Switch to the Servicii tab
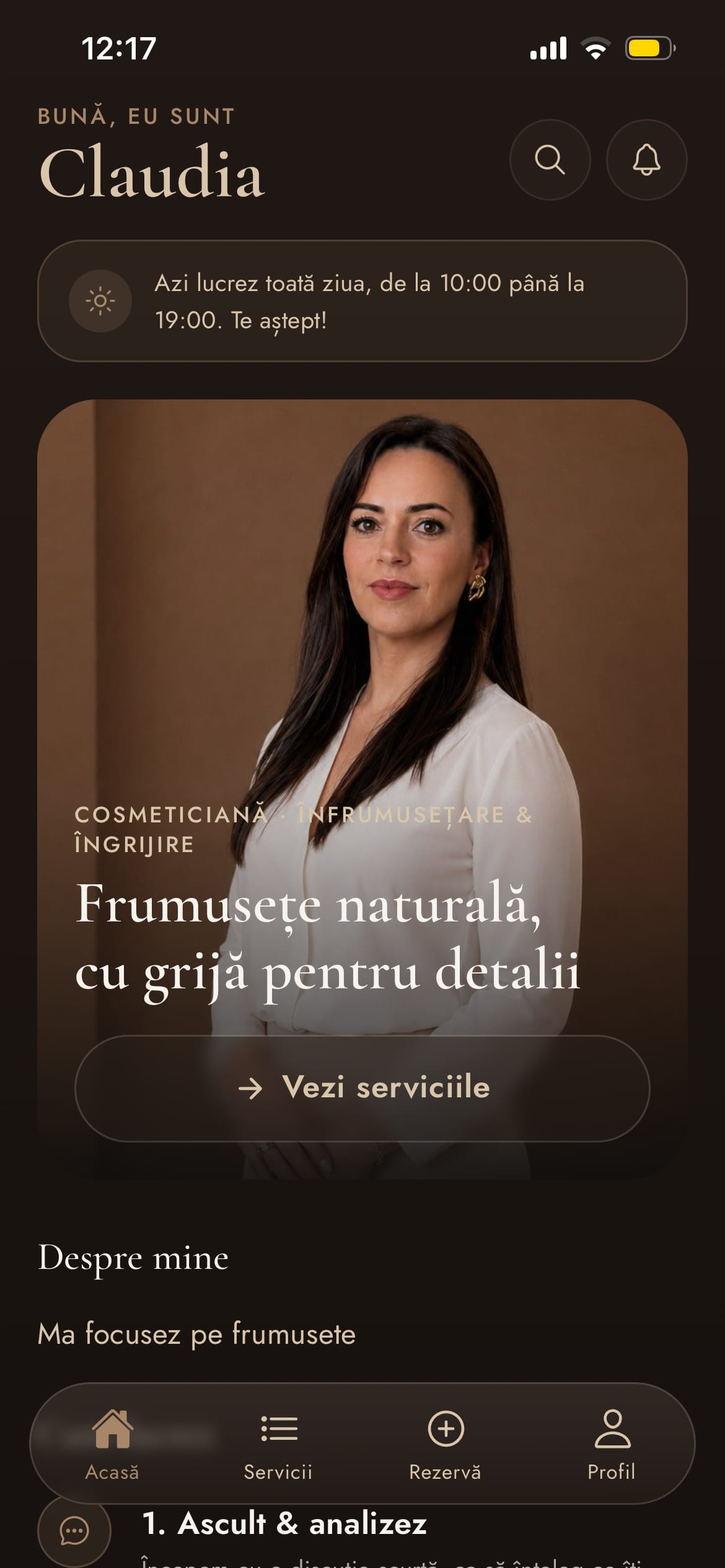Image resolution: width=725 pixels, height=1568 pixels. (x=278, y=1445)
